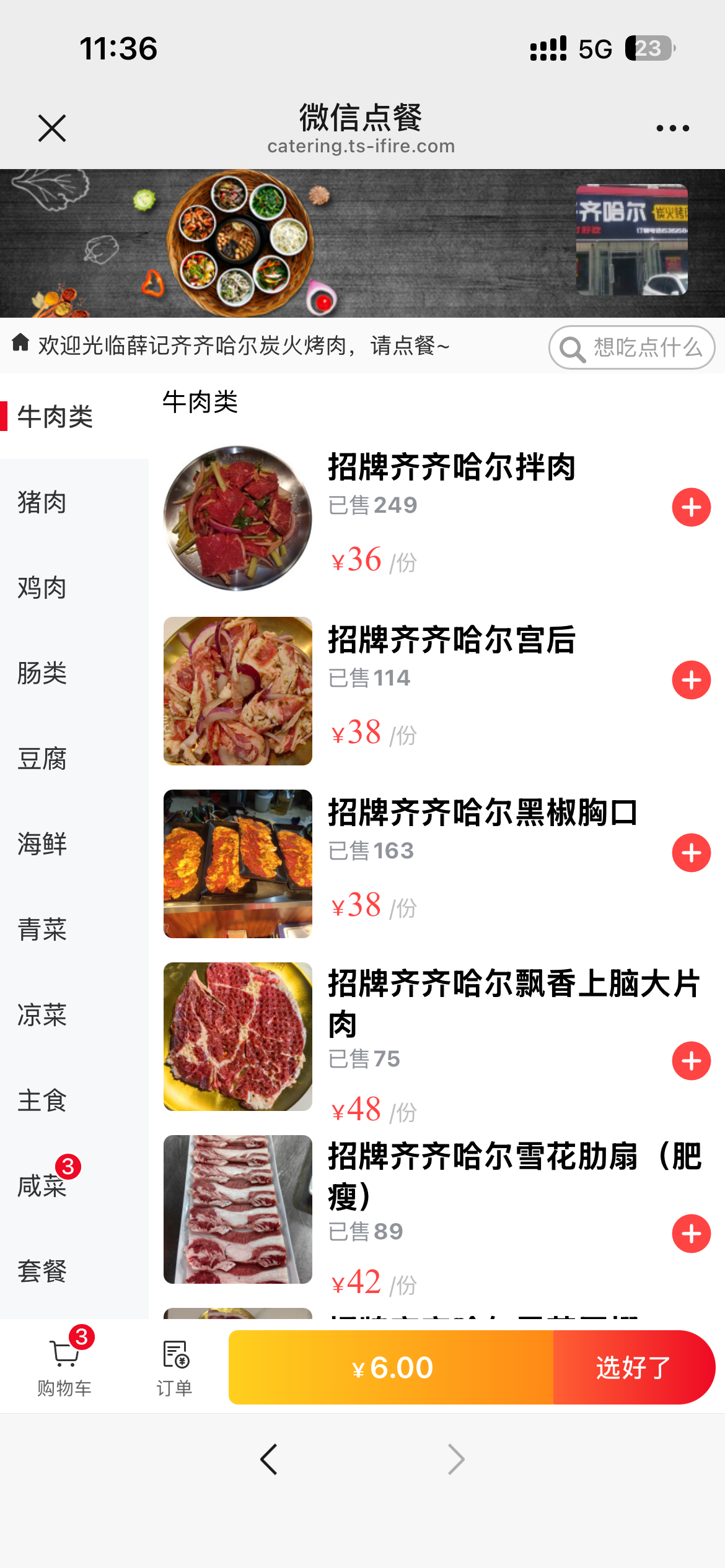Open the 套餐 category
This screenshot has height=1568, width=725.
click(42, 1271)
